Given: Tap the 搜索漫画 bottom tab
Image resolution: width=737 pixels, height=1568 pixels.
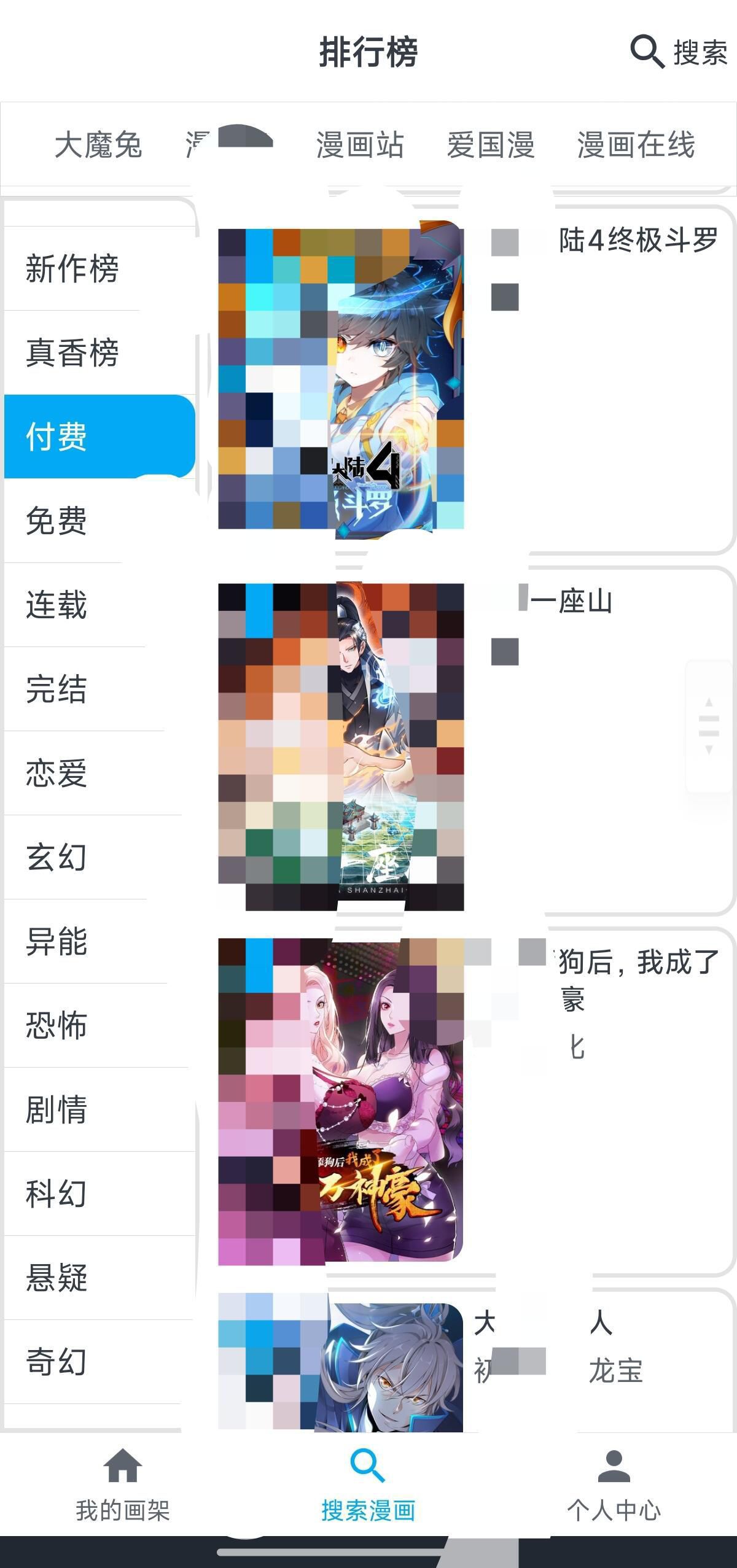Looking at the screenshot, I should click(x=368, y=1486).
